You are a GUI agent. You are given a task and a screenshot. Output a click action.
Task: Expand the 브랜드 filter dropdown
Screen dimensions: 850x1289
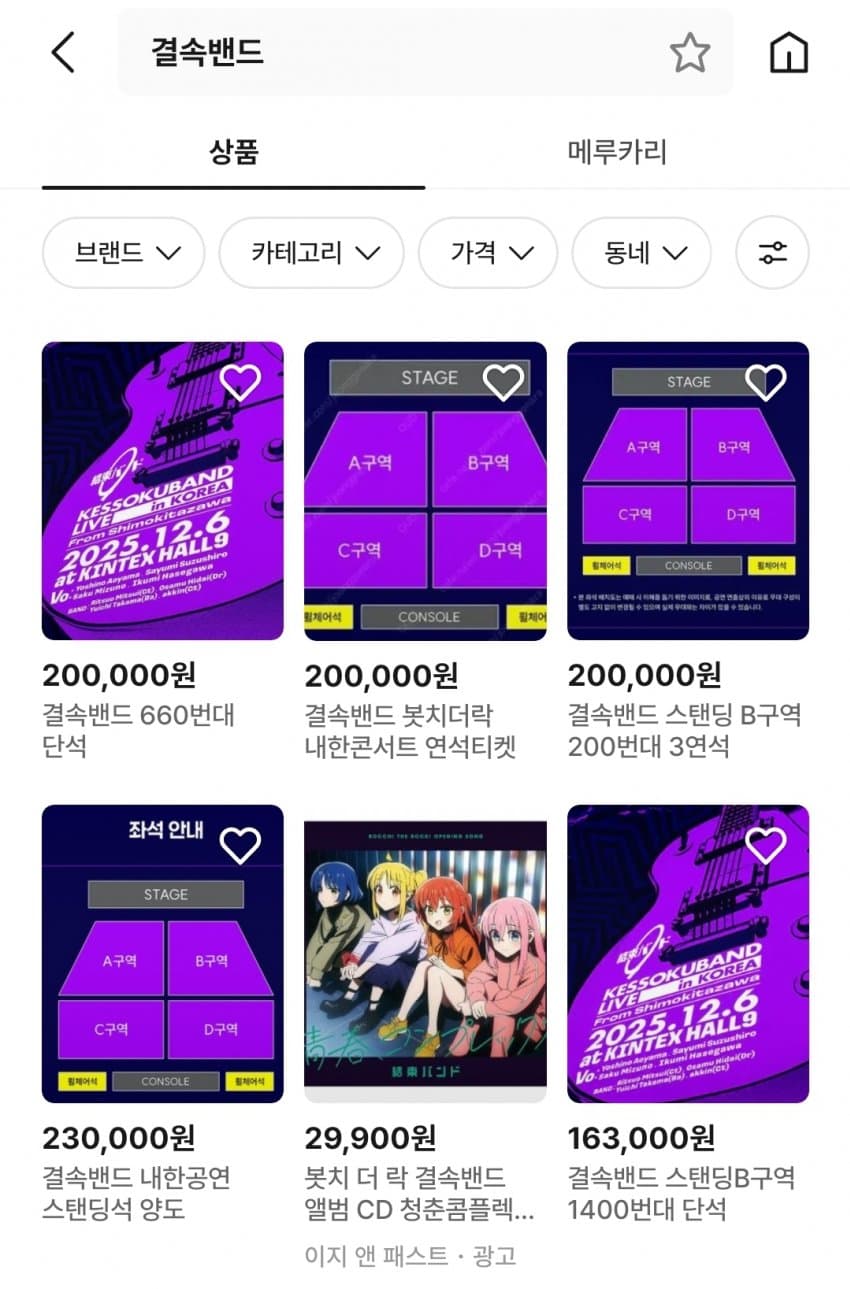124,253
